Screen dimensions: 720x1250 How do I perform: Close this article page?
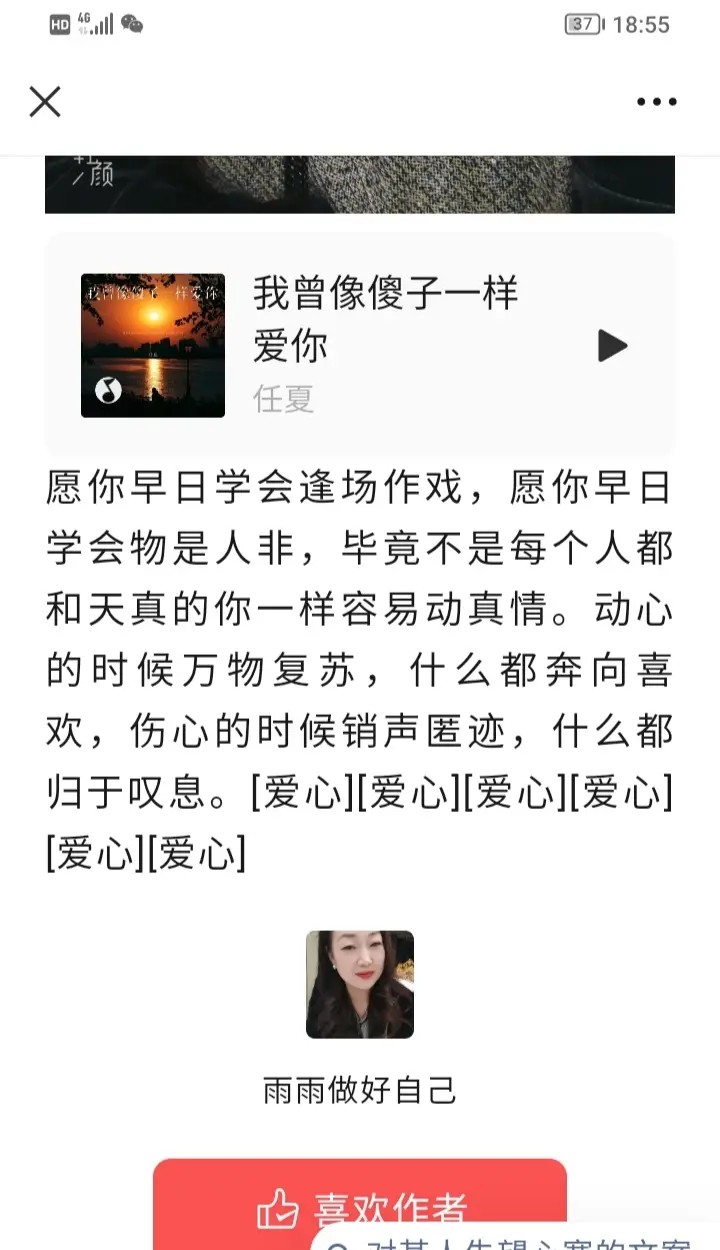pos(45,101)
